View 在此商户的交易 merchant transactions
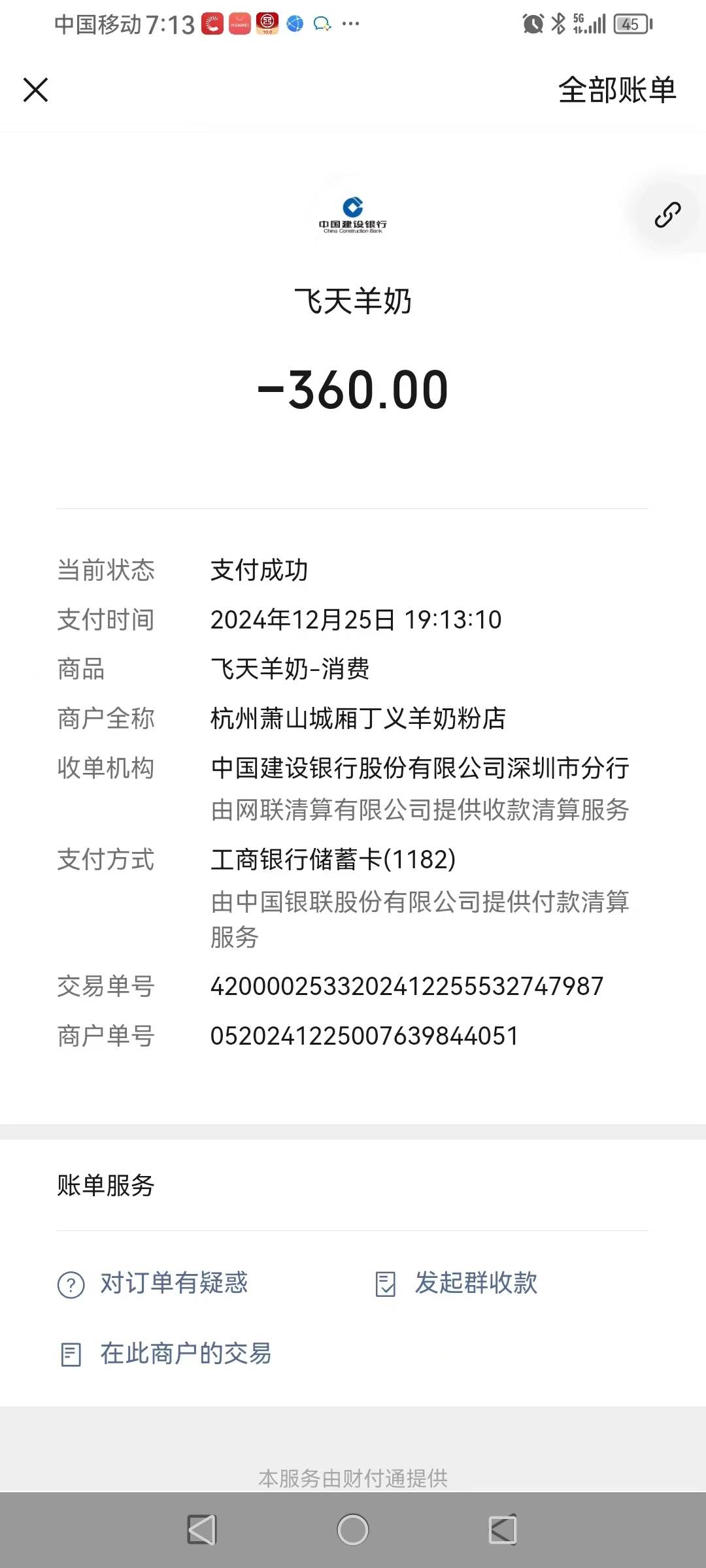Screen dimensions: 706x1568 pyautogui.click(x=165, y=1354)
